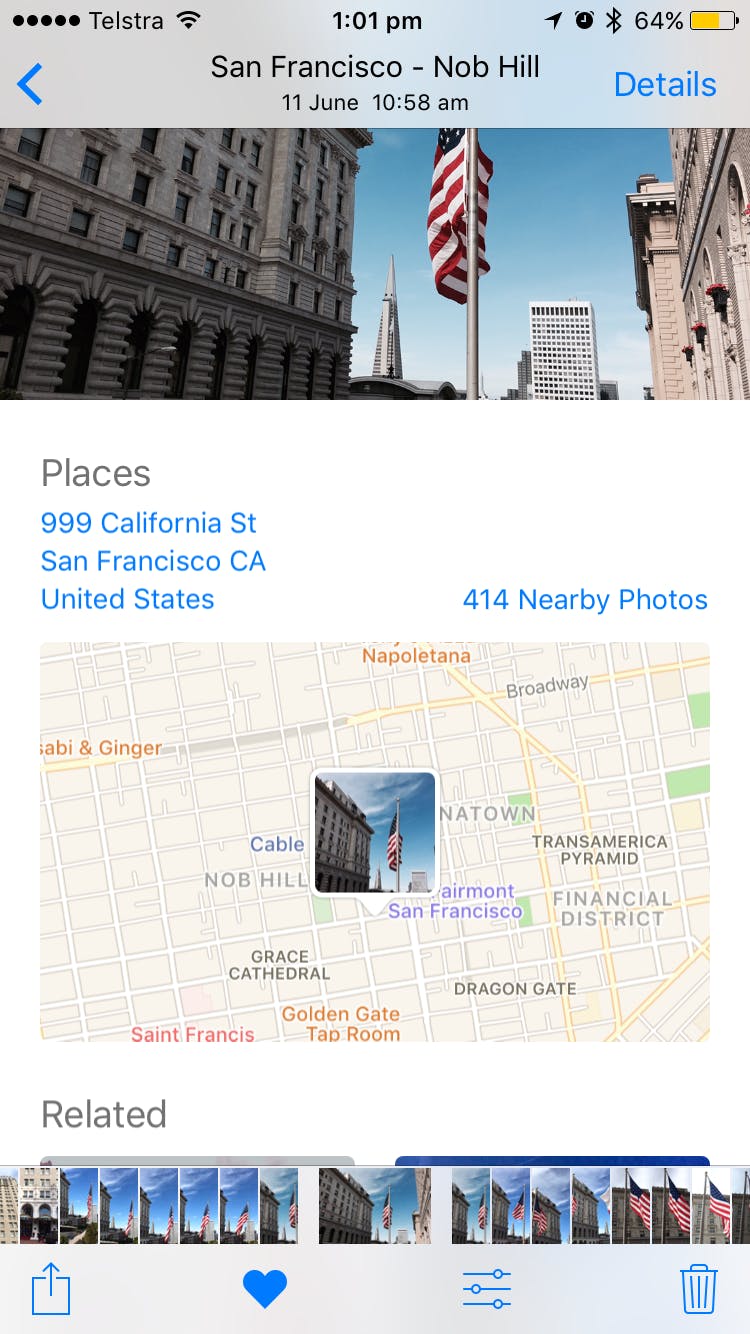Go back using the top-left arrow
Viewport: 750px width, 1334px height.
point(30,84)
